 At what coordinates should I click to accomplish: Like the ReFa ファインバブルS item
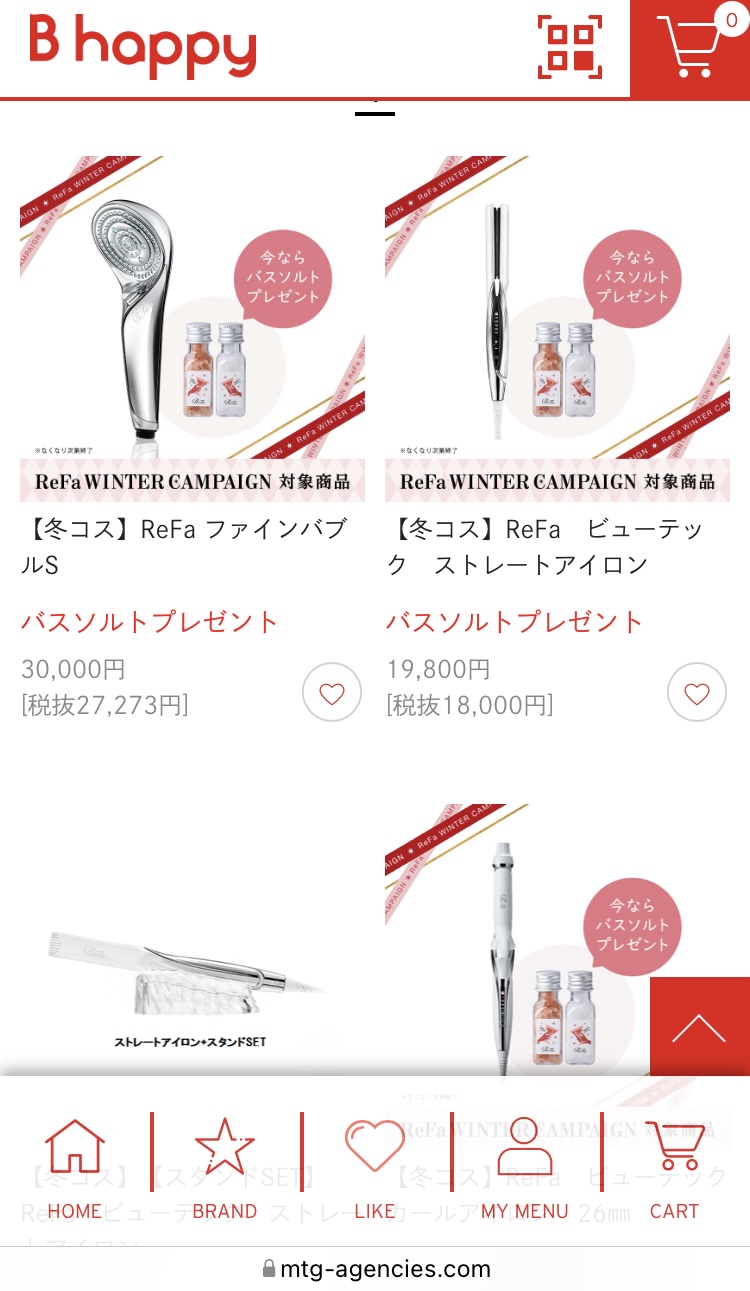(331, 692)
